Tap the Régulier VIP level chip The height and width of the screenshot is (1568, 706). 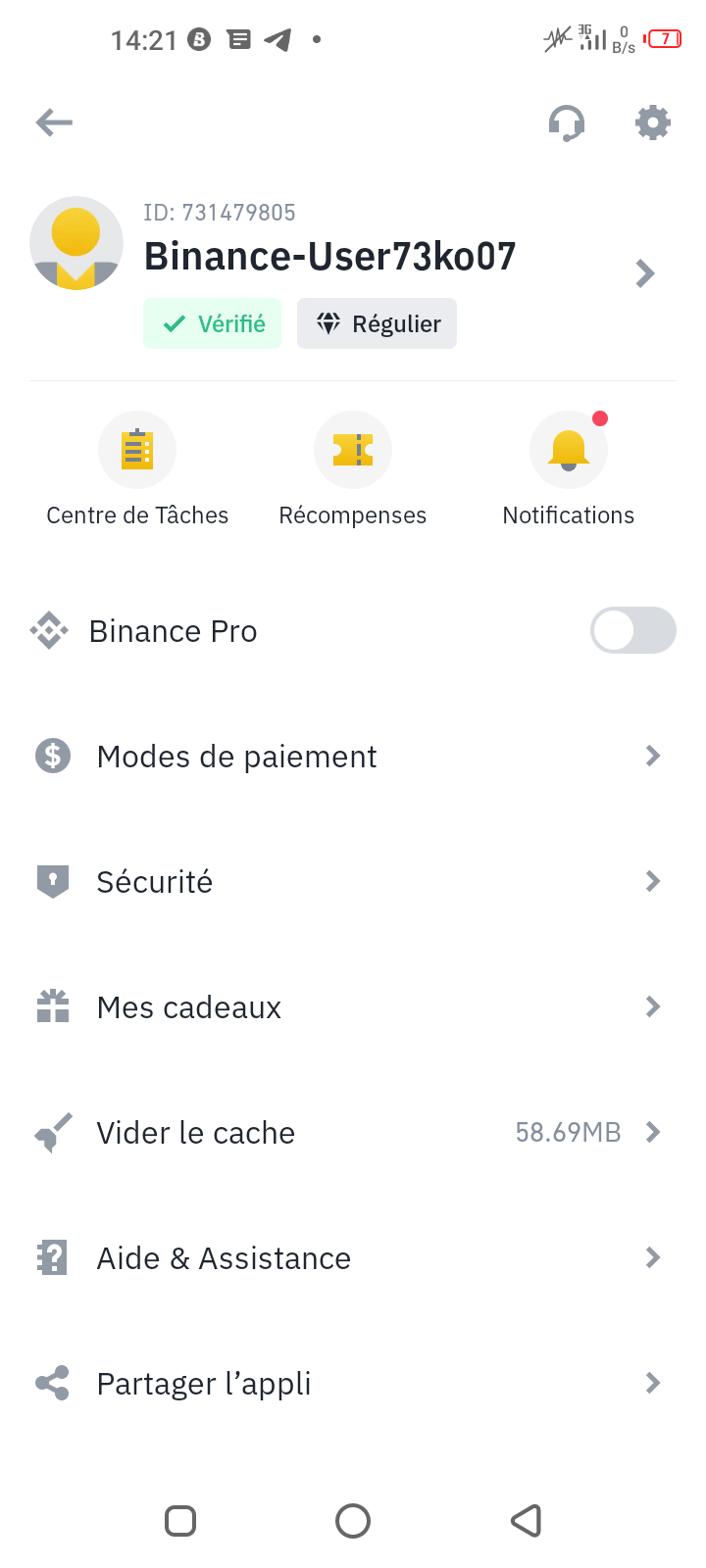click(x=378, y=323)
